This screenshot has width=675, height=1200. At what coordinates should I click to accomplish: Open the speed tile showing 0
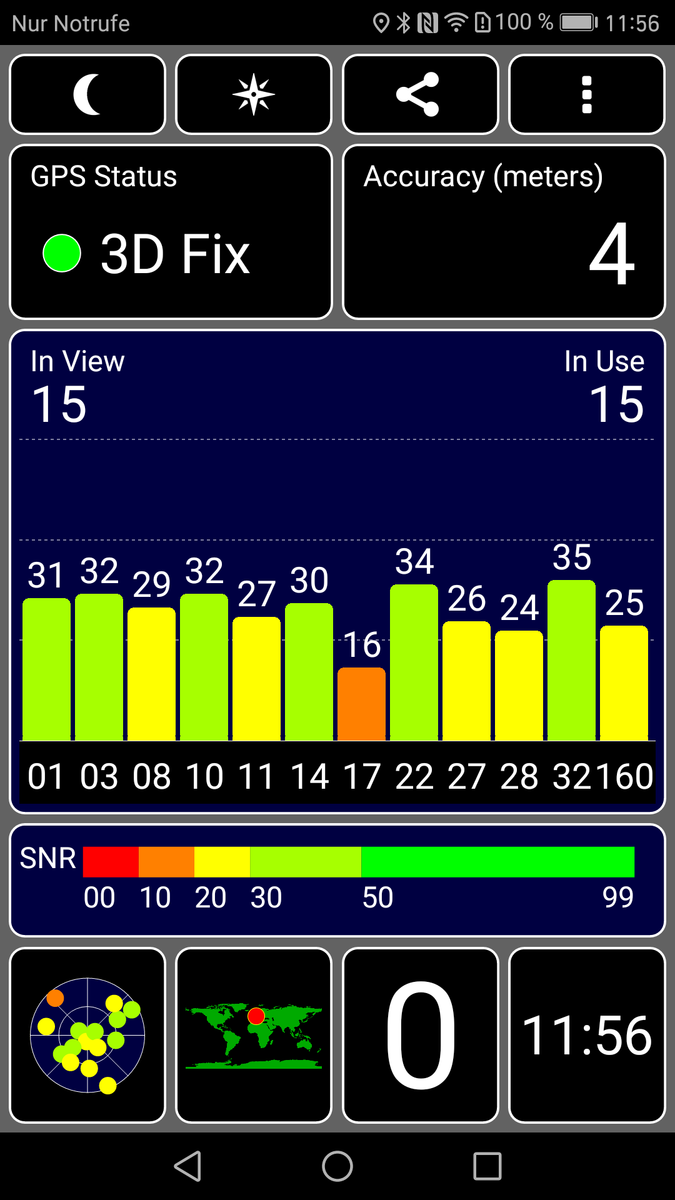point(420,1035)
